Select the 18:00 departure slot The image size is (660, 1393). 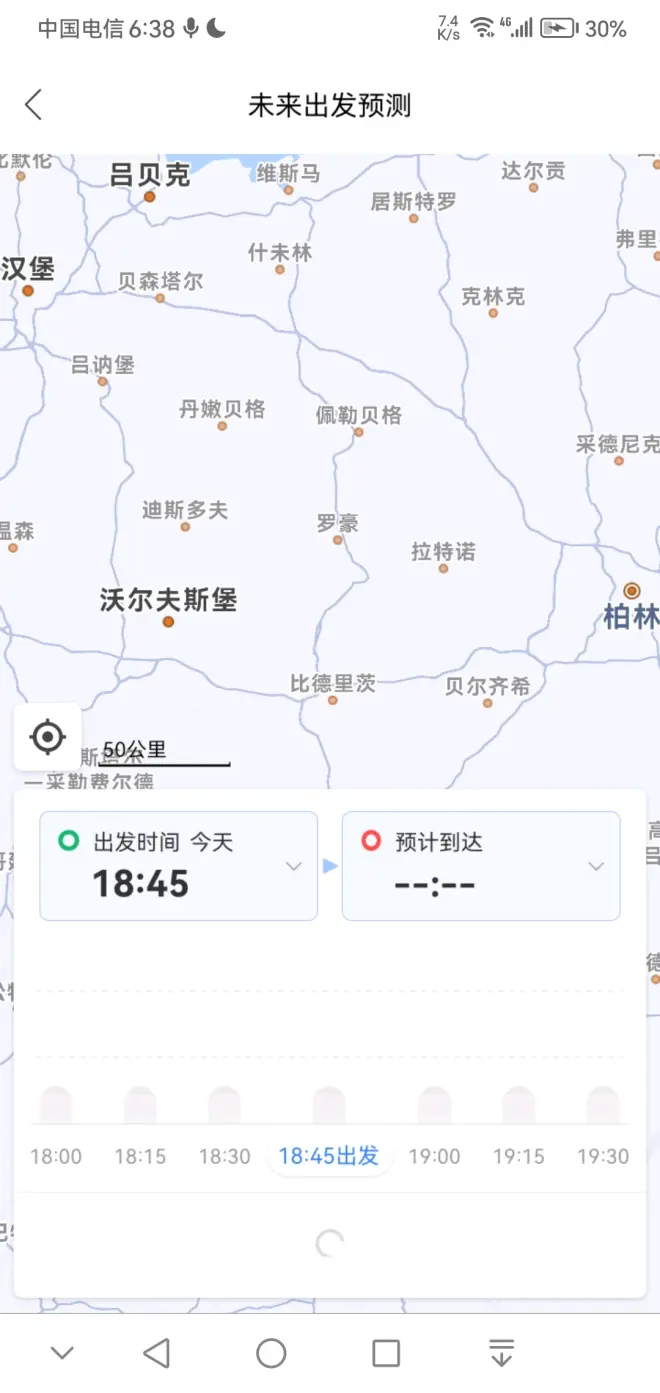coord(56,1156)
